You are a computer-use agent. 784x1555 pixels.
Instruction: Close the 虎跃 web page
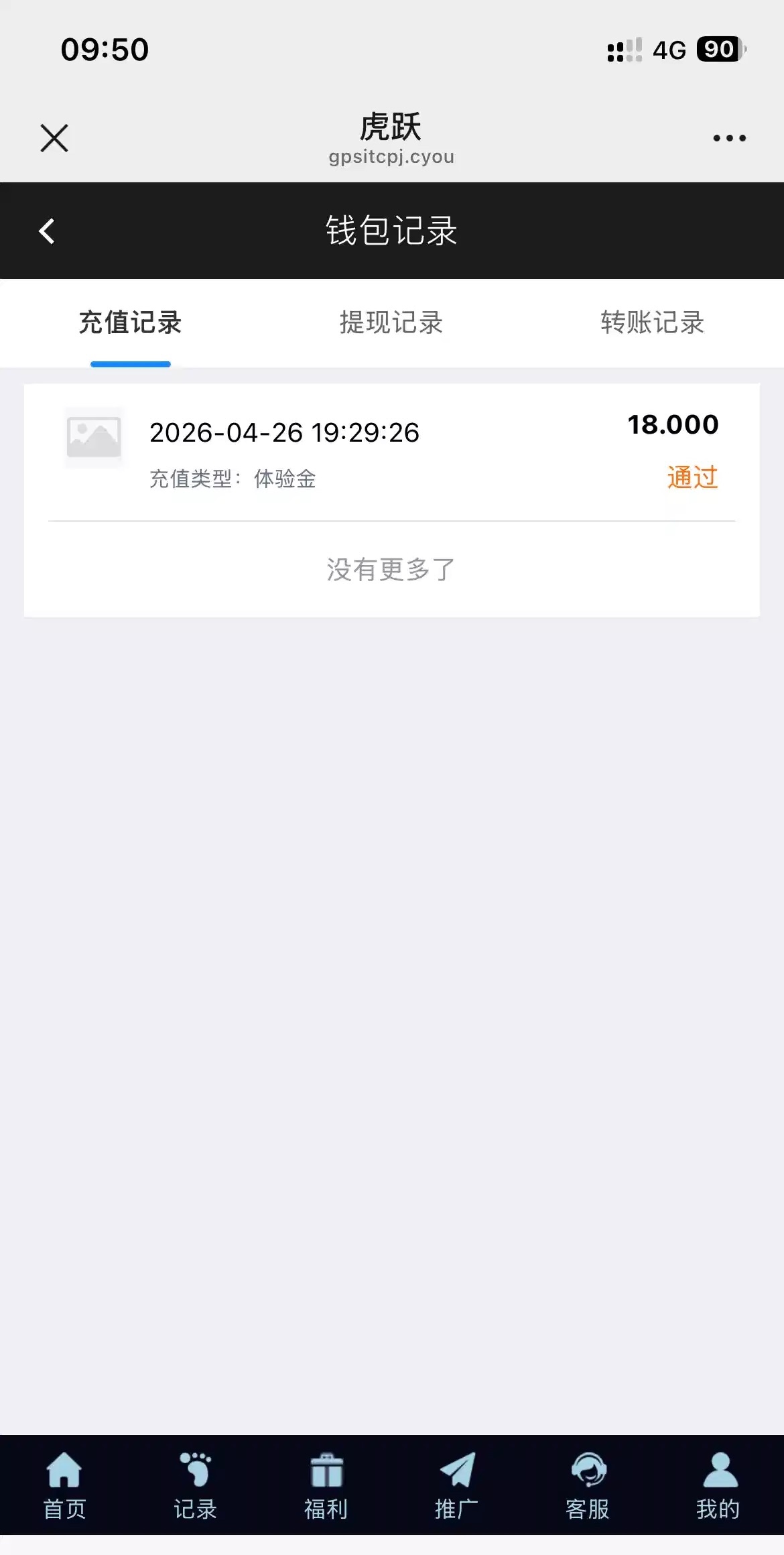pos(54,139)
